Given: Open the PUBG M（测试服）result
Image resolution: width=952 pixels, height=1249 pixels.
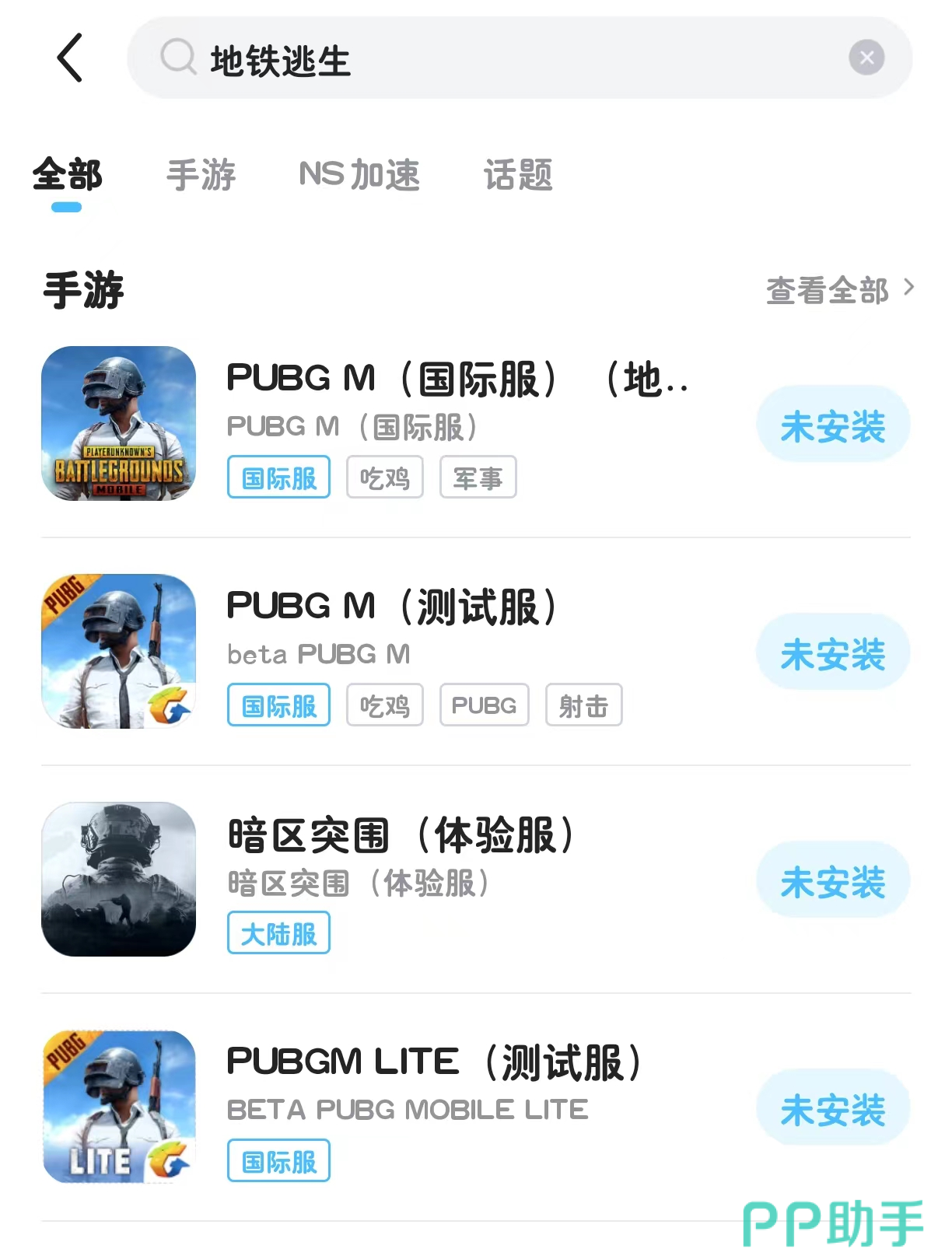Looking at the screenshot, I should (392, 607).
